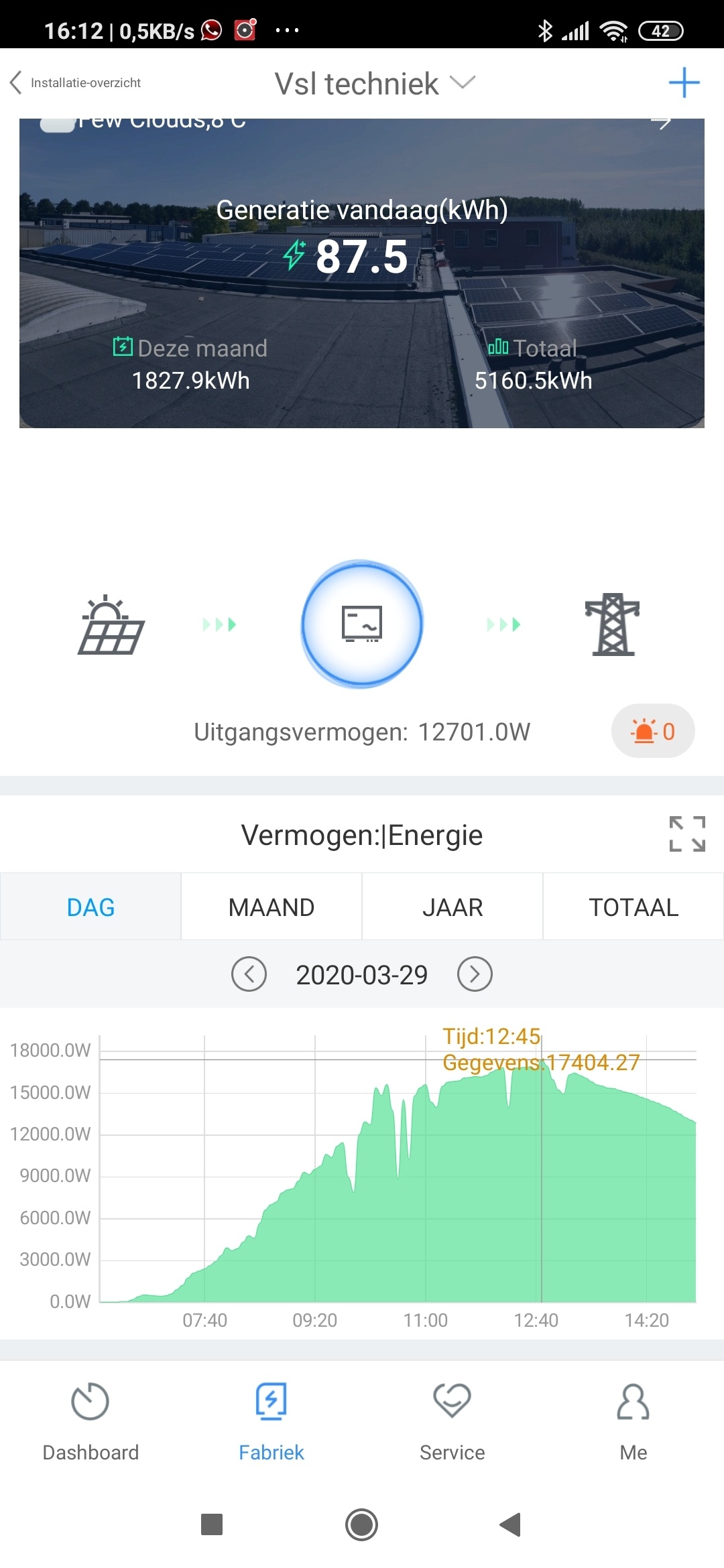Go back to Installatie-overzicht
Screen dimensions: 724x1568
75,82
